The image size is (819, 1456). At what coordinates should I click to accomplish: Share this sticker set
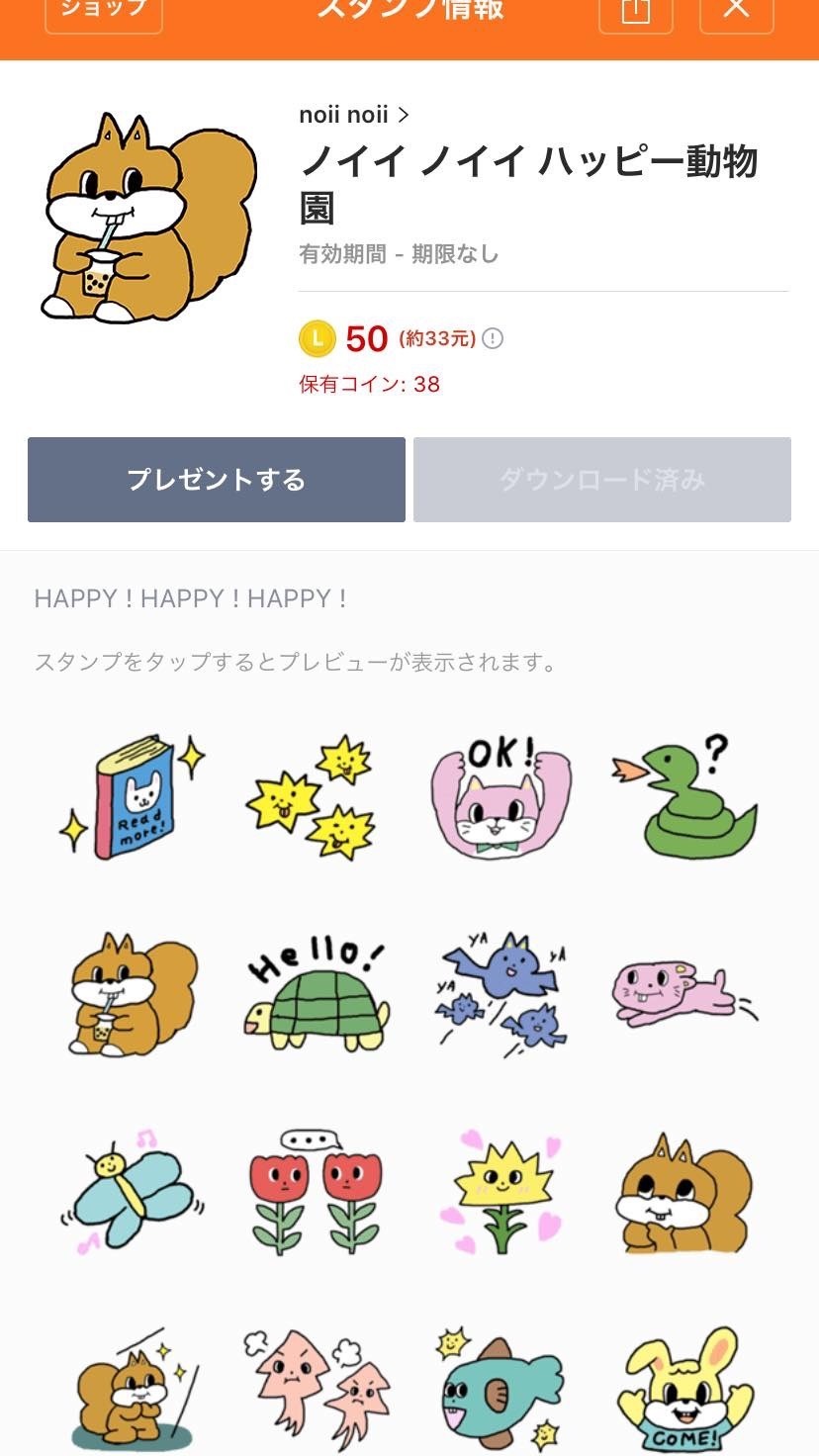tap(636, 10)
